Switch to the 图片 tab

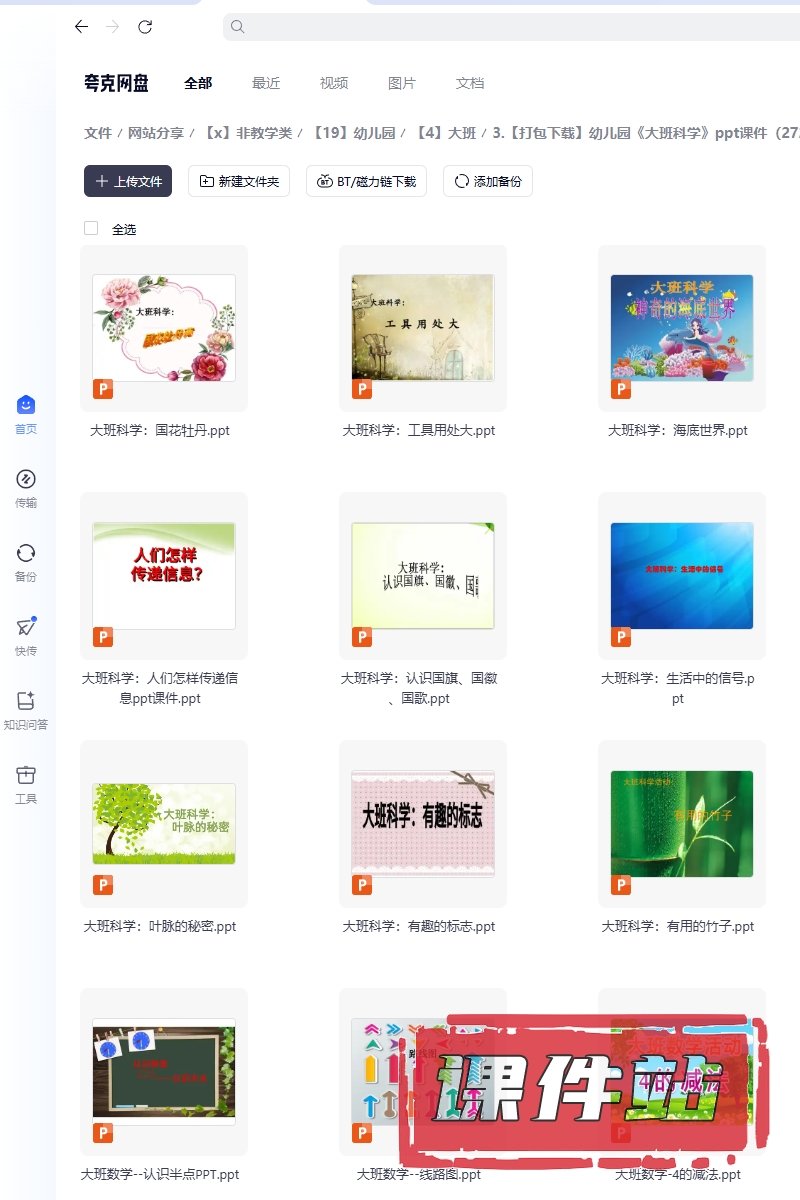[x=402, y=83]
